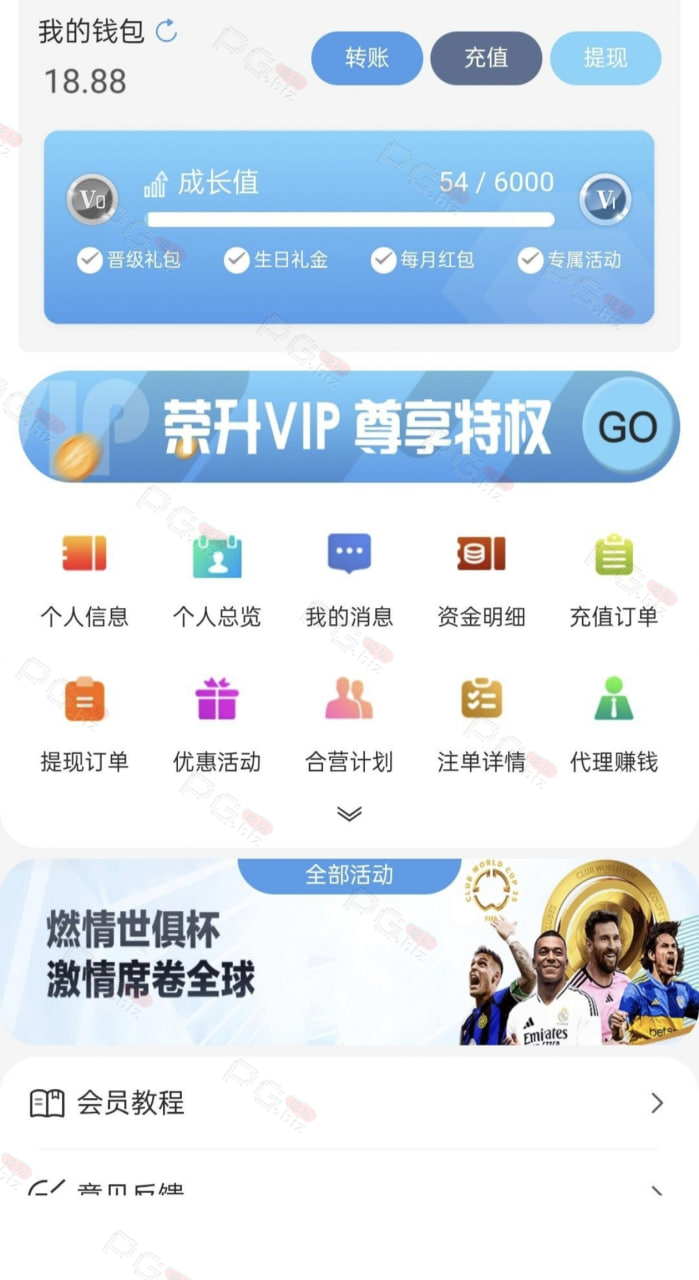Open 充值 to recharge the wallet
This screenshot has height=1280, width=699.
click(486, 58)
